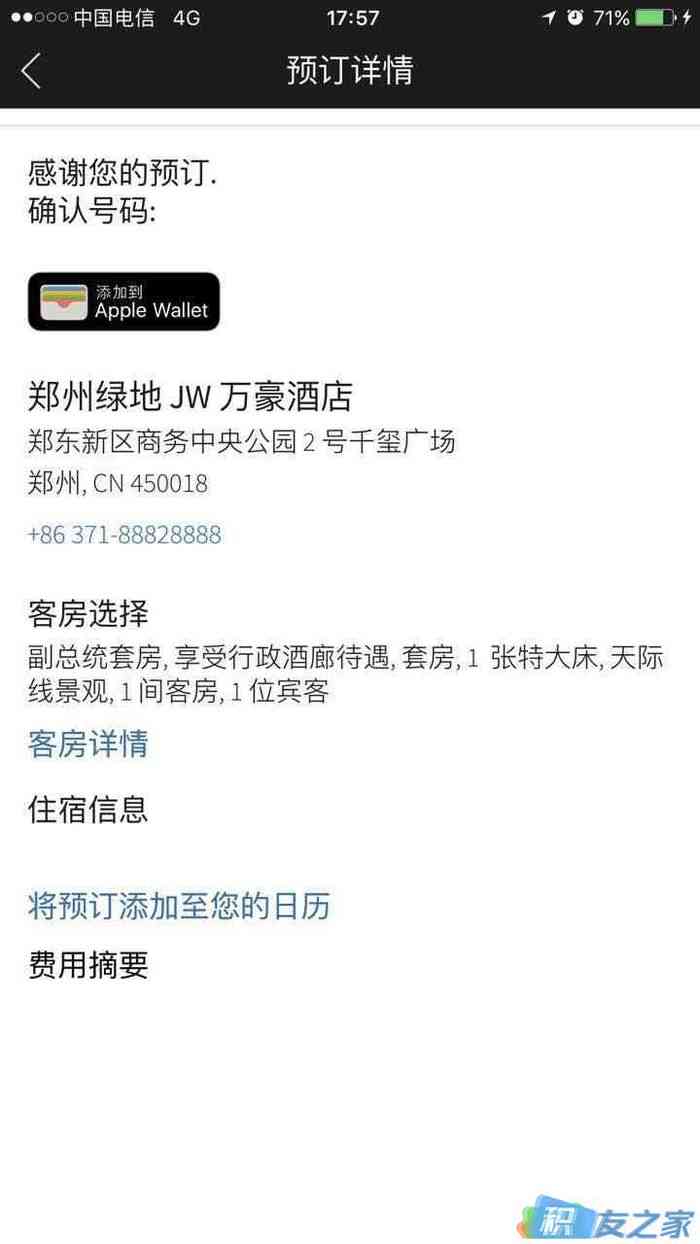This screenshot has width=700, height=1244.
Task: Open the 客房详情 room details link
Action: [x=88, y=744]
